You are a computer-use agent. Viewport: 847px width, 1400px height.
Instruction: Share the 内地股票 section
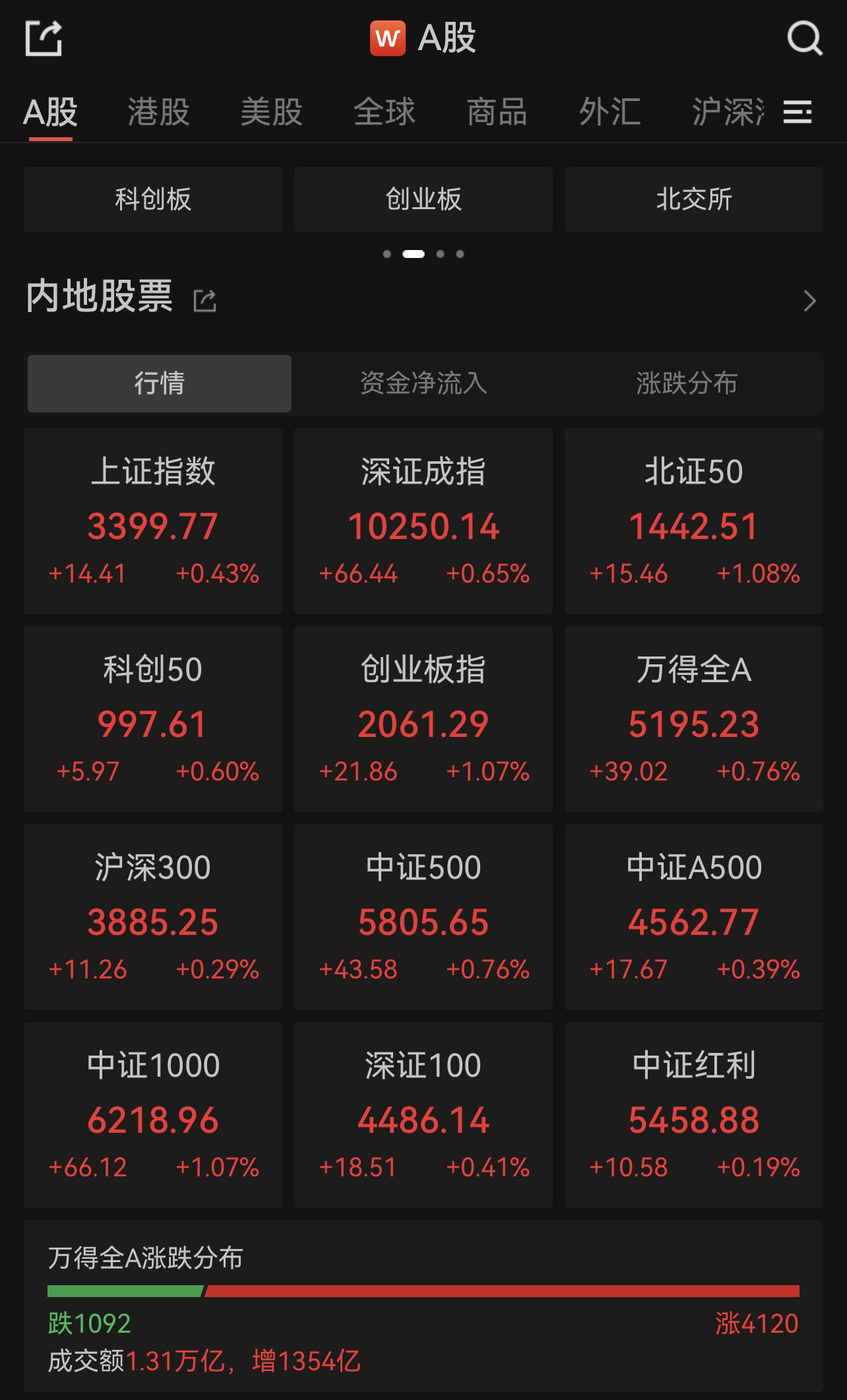click(204, 300)
